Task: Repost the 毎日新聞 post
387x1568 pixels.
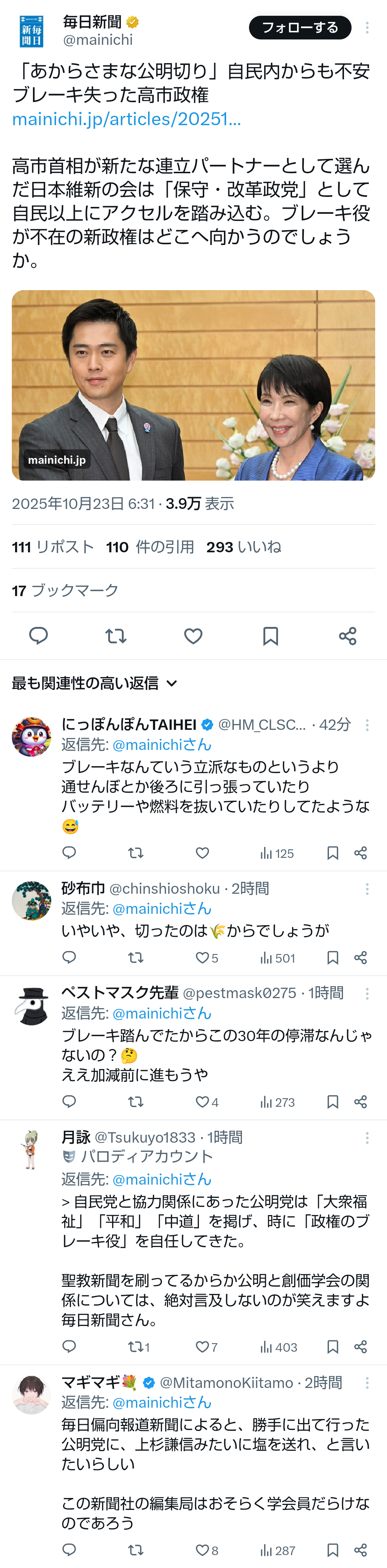Action: click(116, 636)
